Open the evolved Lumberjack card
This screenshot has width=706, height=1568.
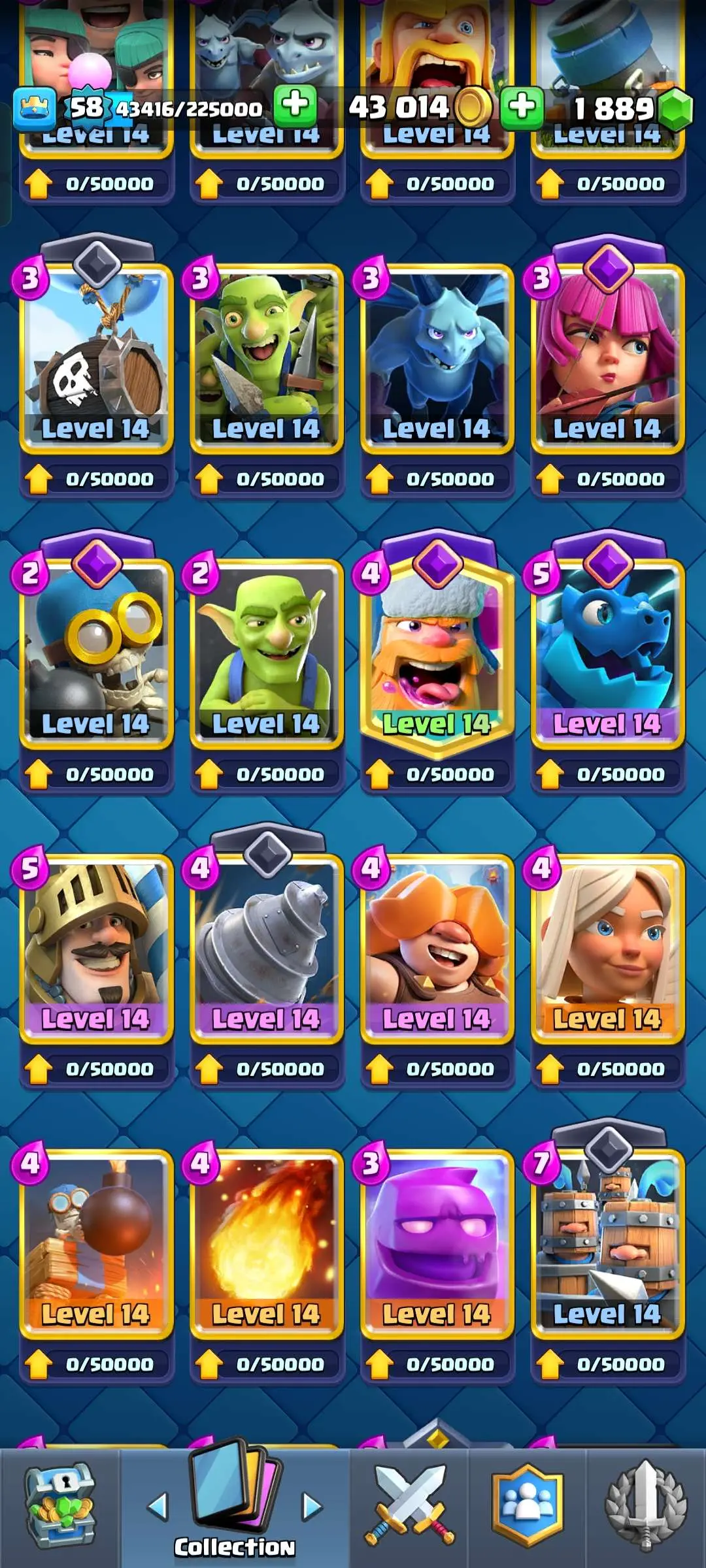[x=437, y=651]
